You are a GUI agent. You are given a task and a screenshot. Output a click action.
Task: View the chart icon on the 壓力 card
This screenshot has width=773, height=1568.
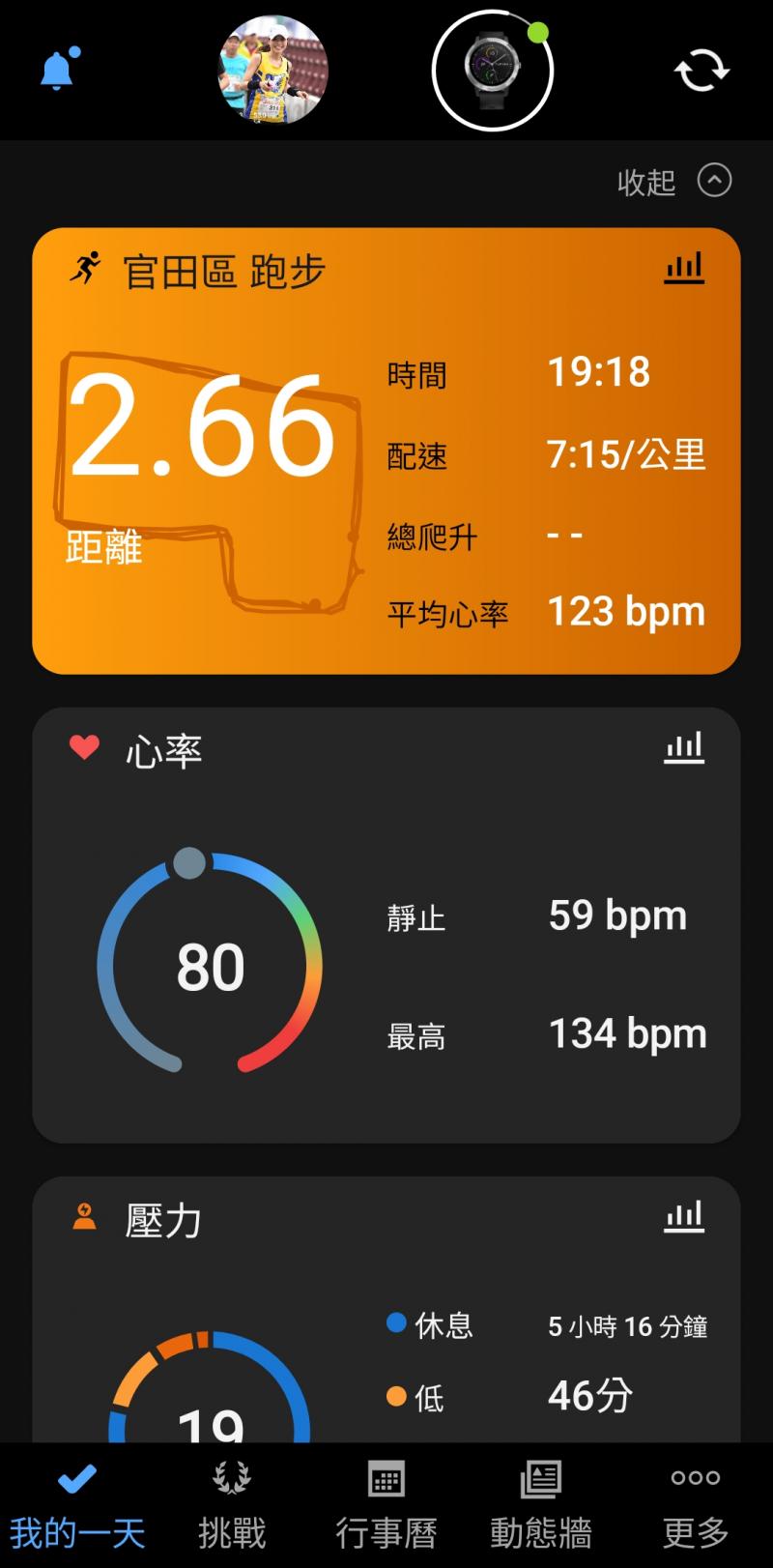(684, 1217)
